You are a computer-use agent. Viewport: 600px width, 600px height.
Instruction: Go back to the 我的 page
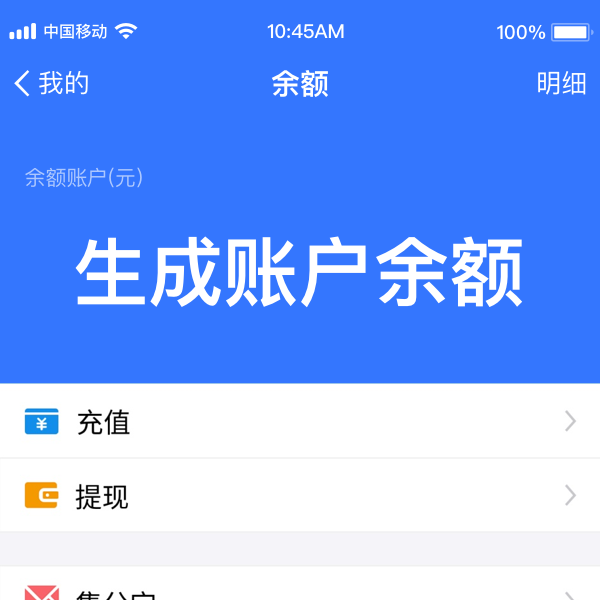(x=50, y=84)
